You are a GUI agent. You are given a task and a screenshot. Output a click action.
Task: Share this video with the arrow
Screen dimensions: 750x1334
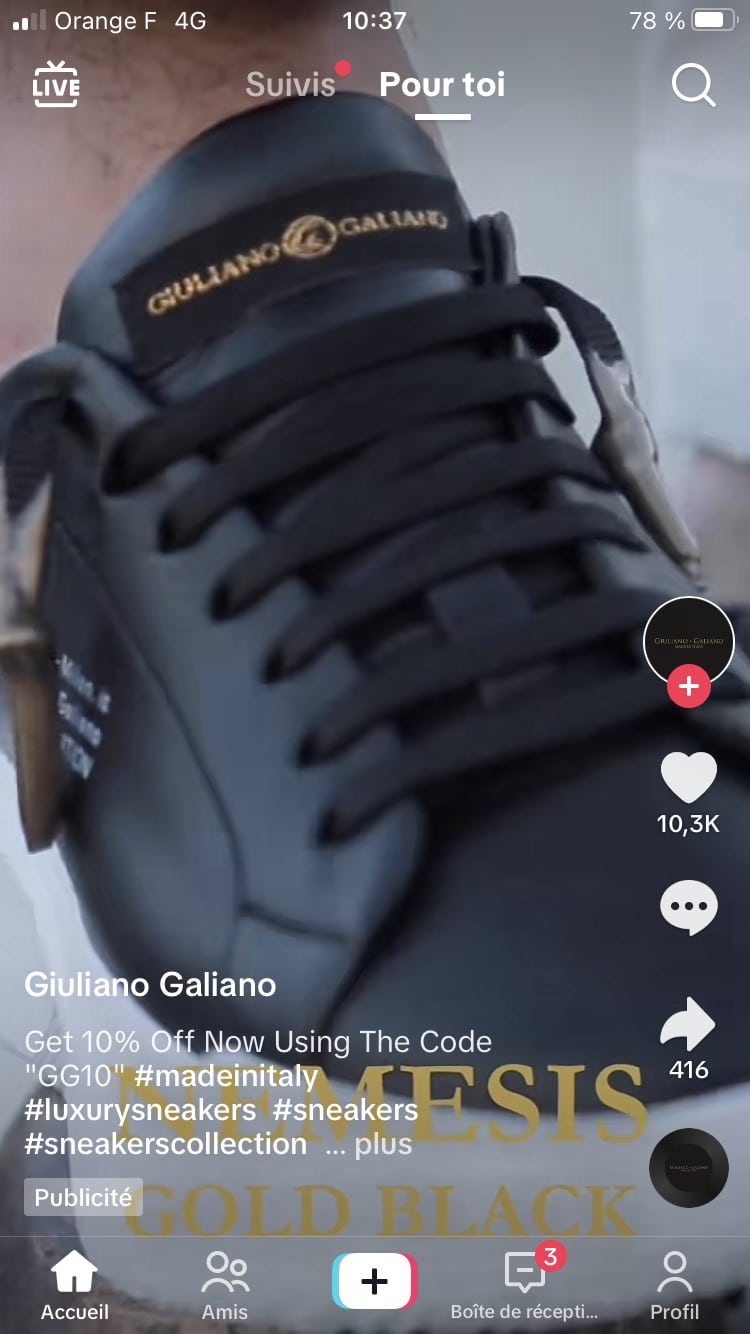coord(688,1025)
